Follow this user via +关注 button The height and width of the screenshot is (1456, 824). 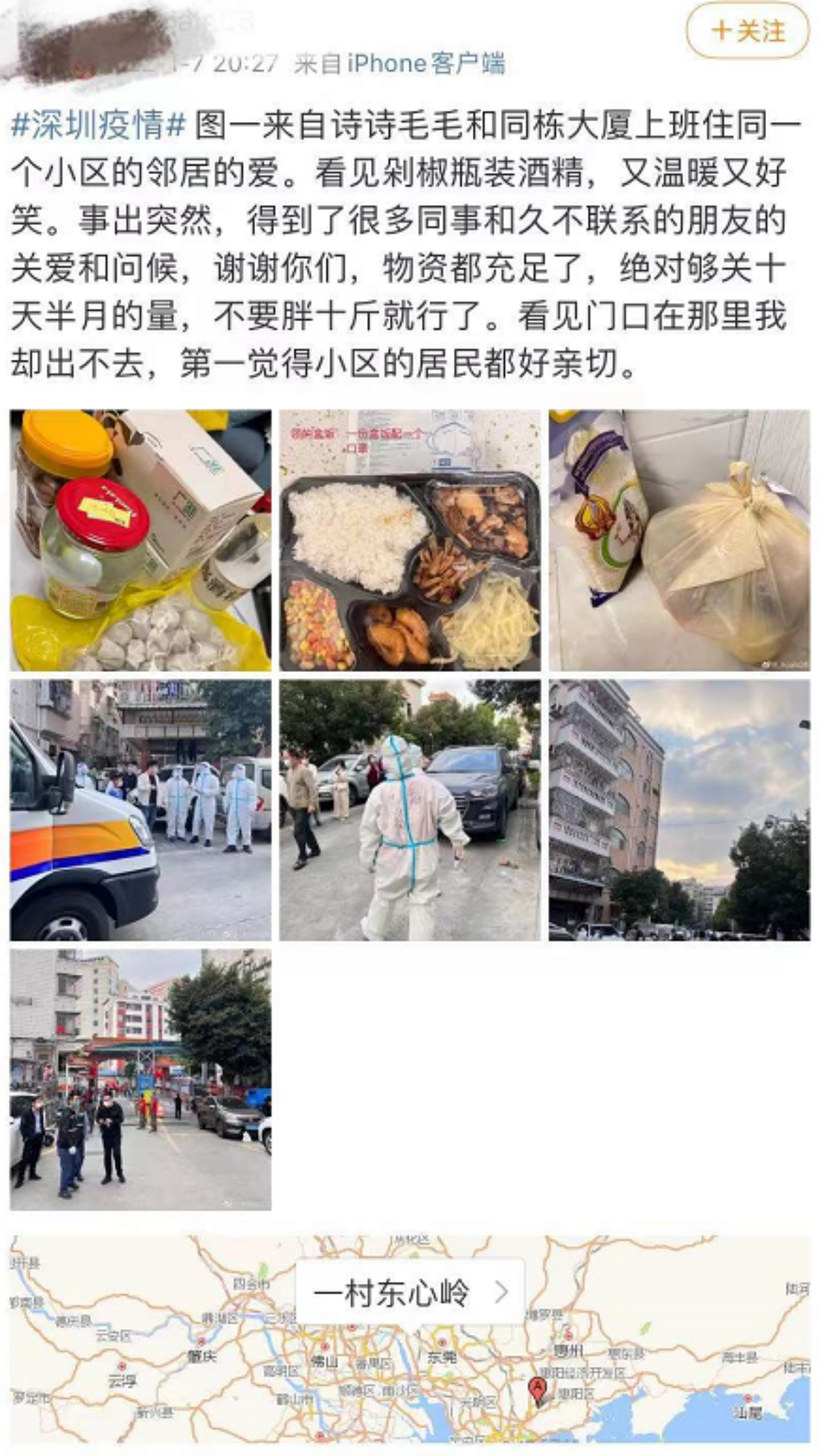(747, 31)
